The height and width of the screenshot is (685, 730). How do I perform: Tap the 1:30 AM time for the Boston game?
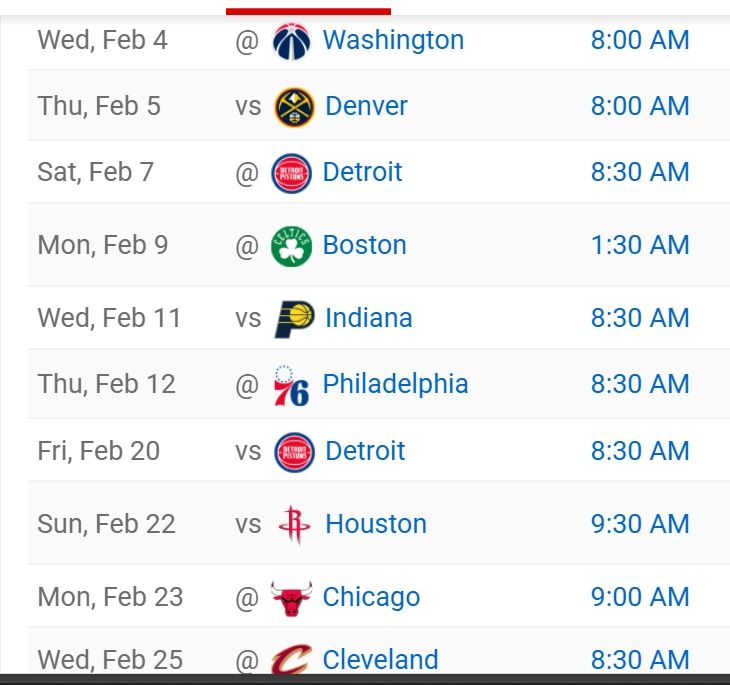[640, 245]
